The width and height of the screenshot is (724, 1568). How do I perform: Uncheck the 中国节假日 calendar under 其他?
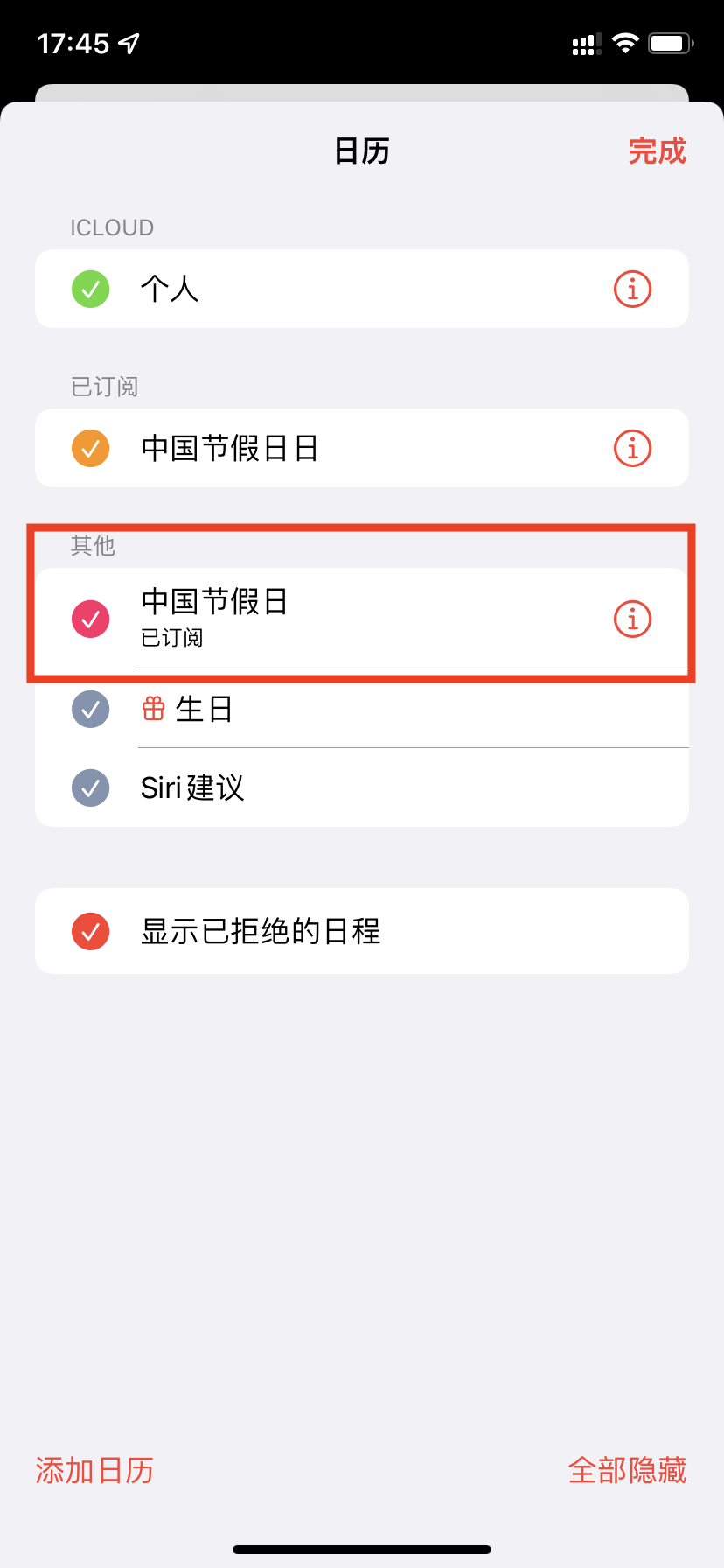(x=90, y=619)
